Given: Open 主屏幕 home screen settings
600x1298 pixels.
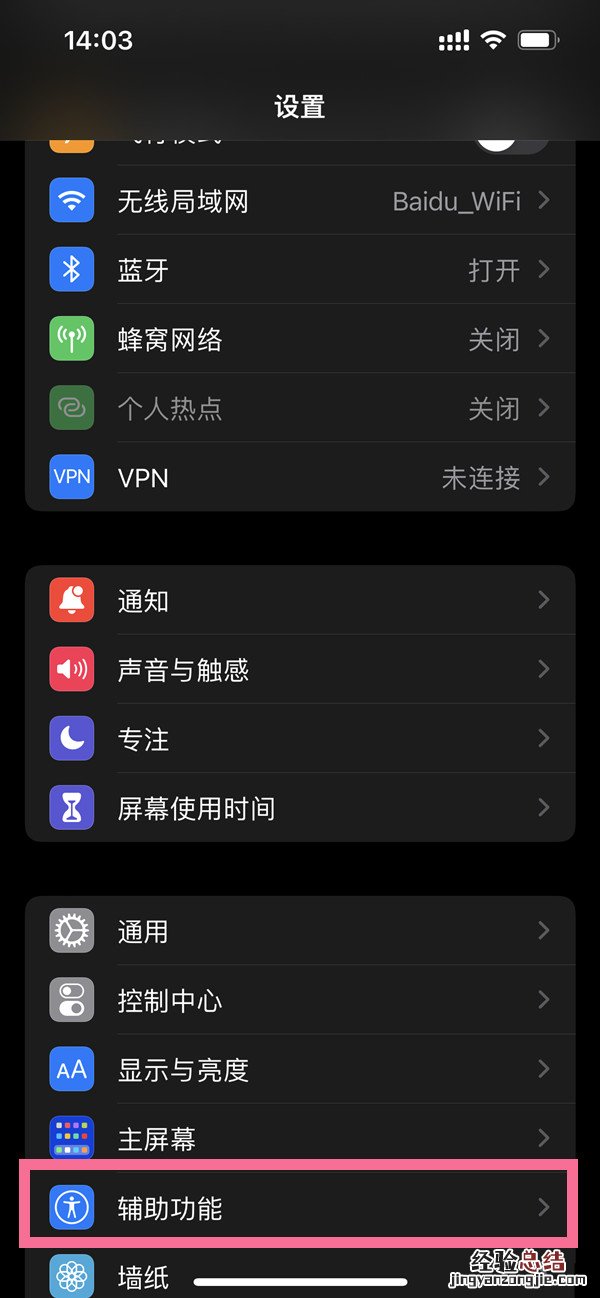Looking at the screenshot, I should (x=300, y=1138).
